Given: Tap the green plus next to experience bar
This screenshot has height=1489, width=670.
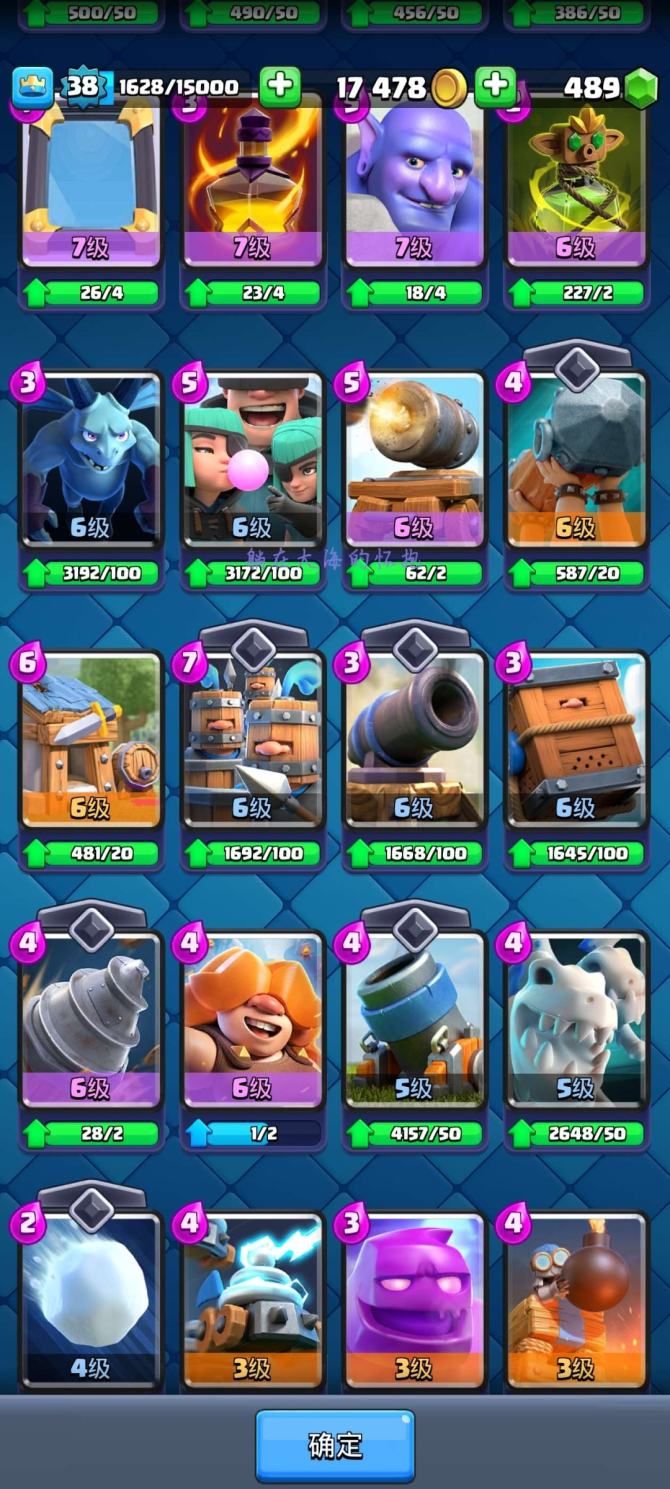Looking at the screenshot, I should pyautogui.click(x=280, y=87).
